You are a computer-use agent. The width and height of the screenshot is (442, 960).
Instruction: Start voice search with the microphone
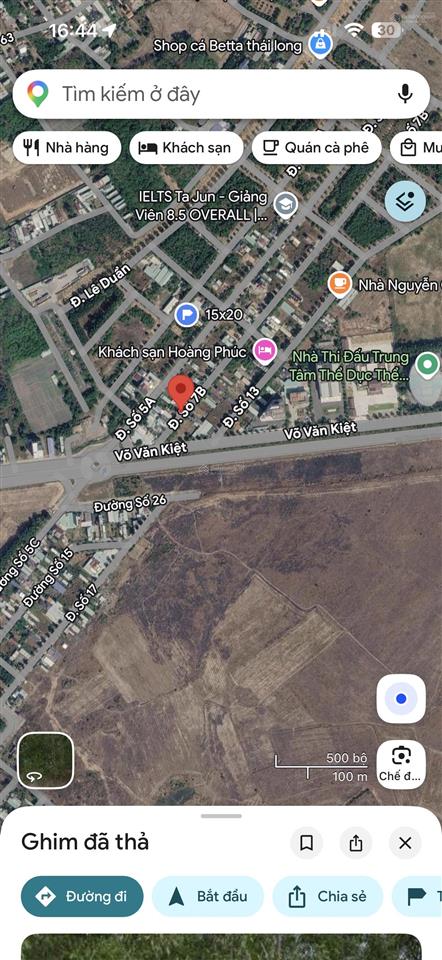(x=405, y=94)
